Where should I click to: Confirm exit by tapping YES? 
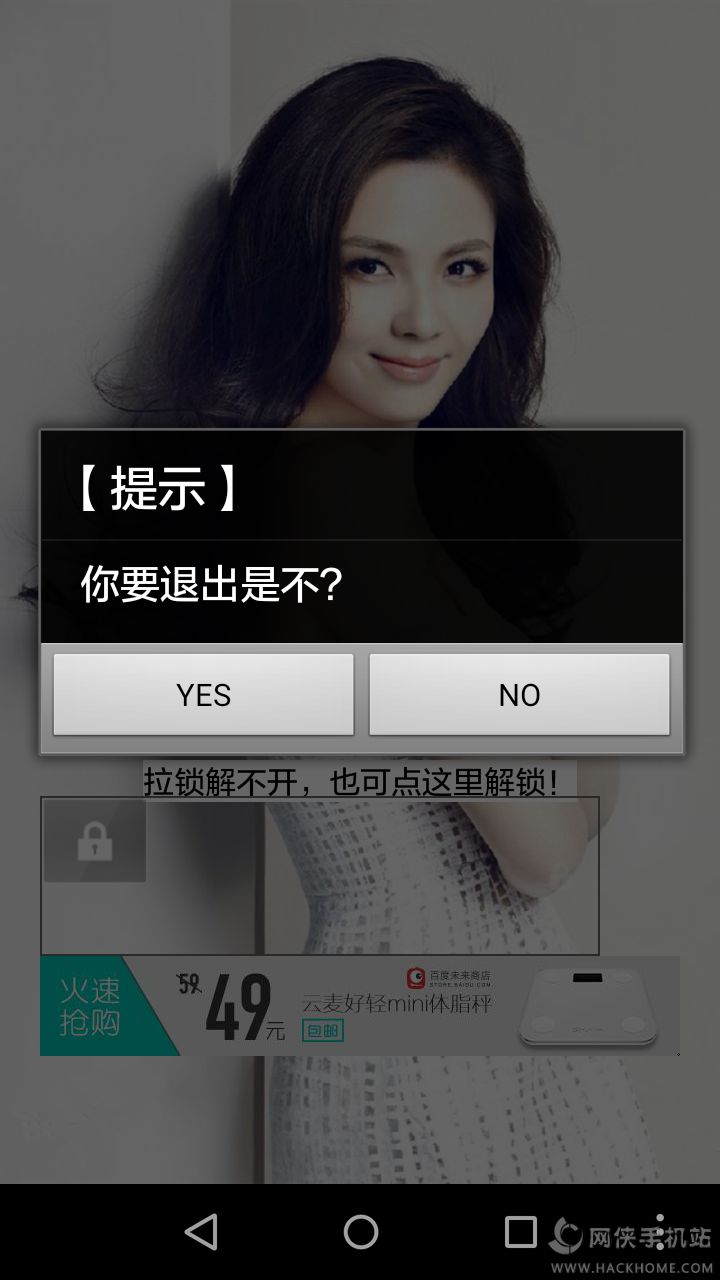coord(203,695)
